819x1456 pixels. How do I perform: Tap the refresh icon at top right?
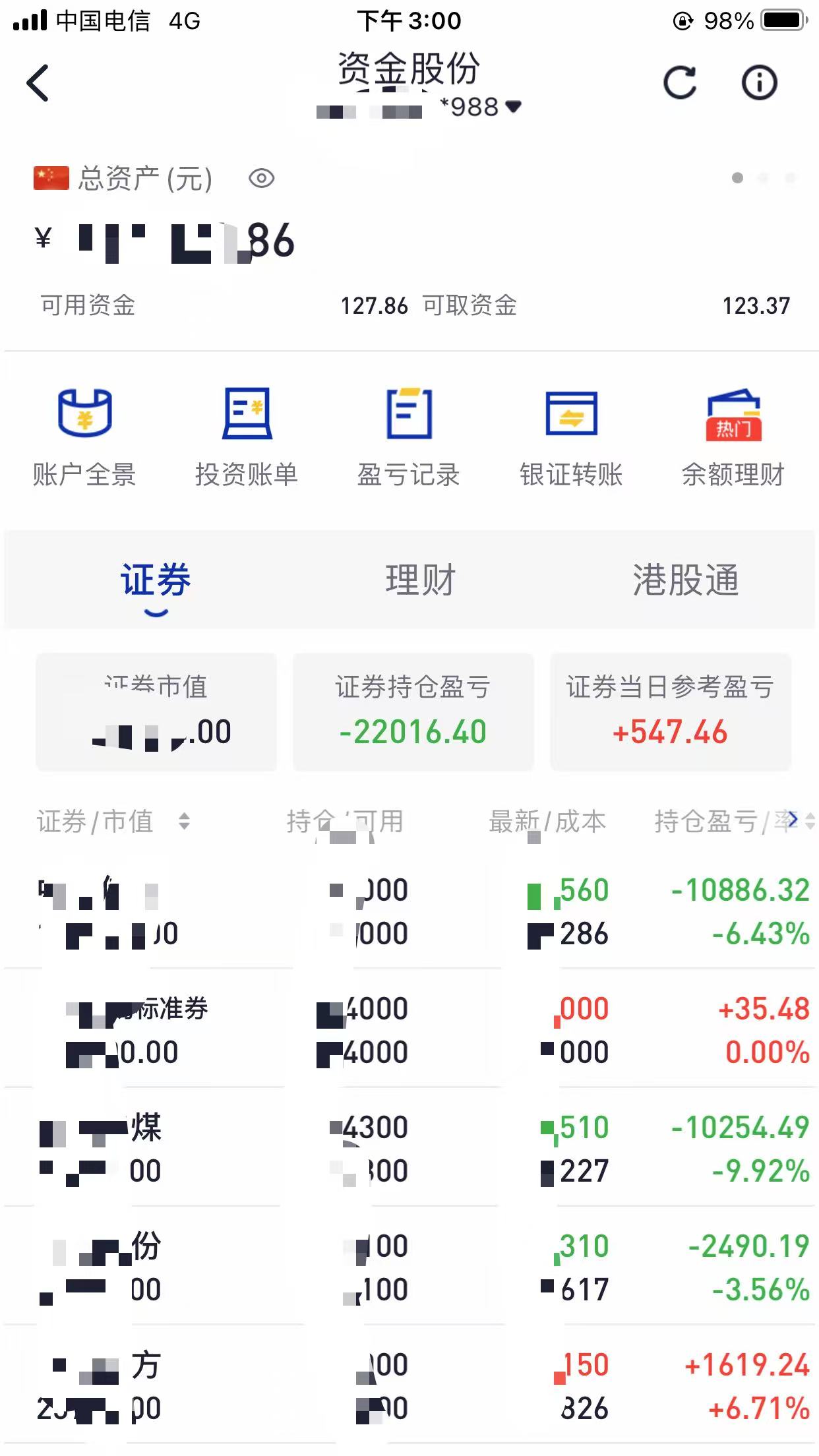(x=681, y=82)
